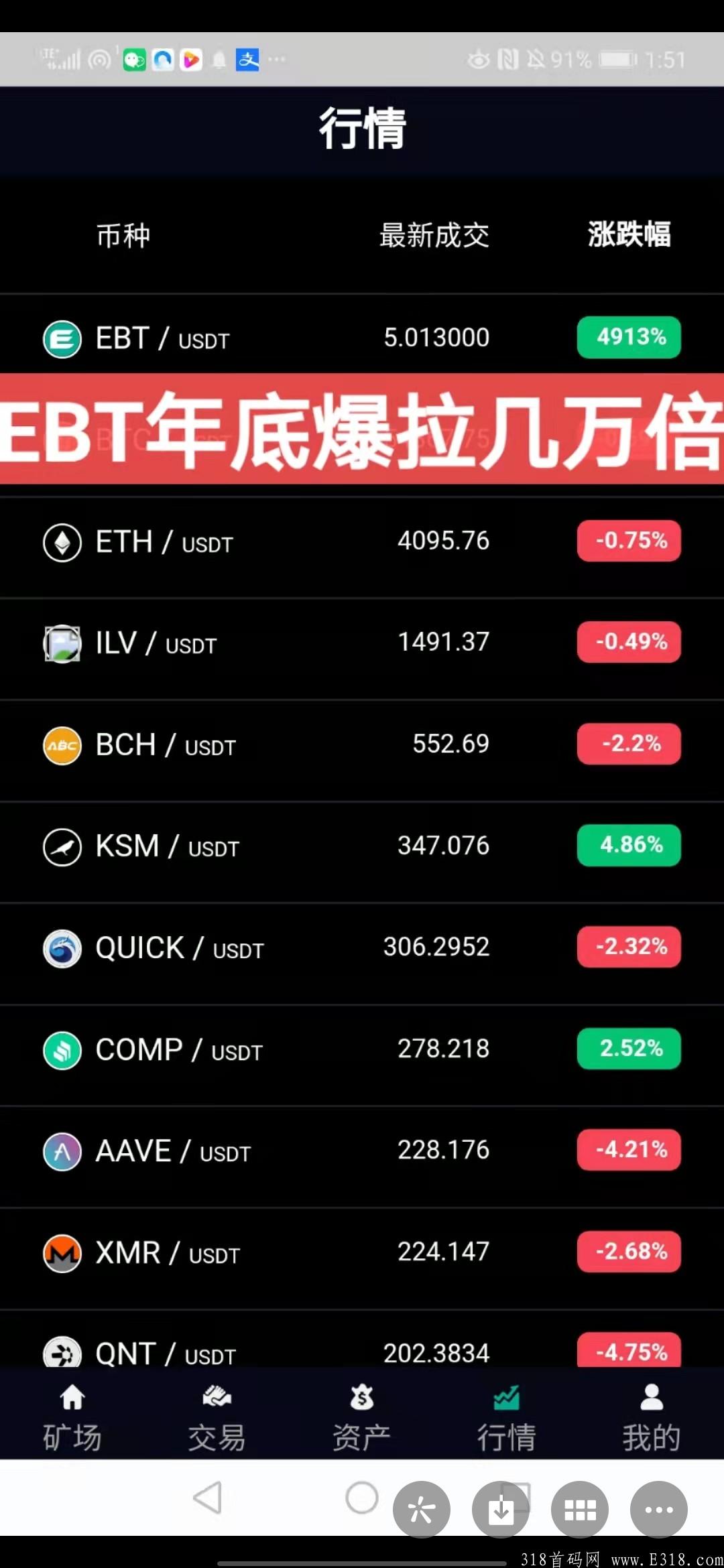
Task: Select the KSM bird logo icon
Action: pyautogui.click(x=61, y=846)
